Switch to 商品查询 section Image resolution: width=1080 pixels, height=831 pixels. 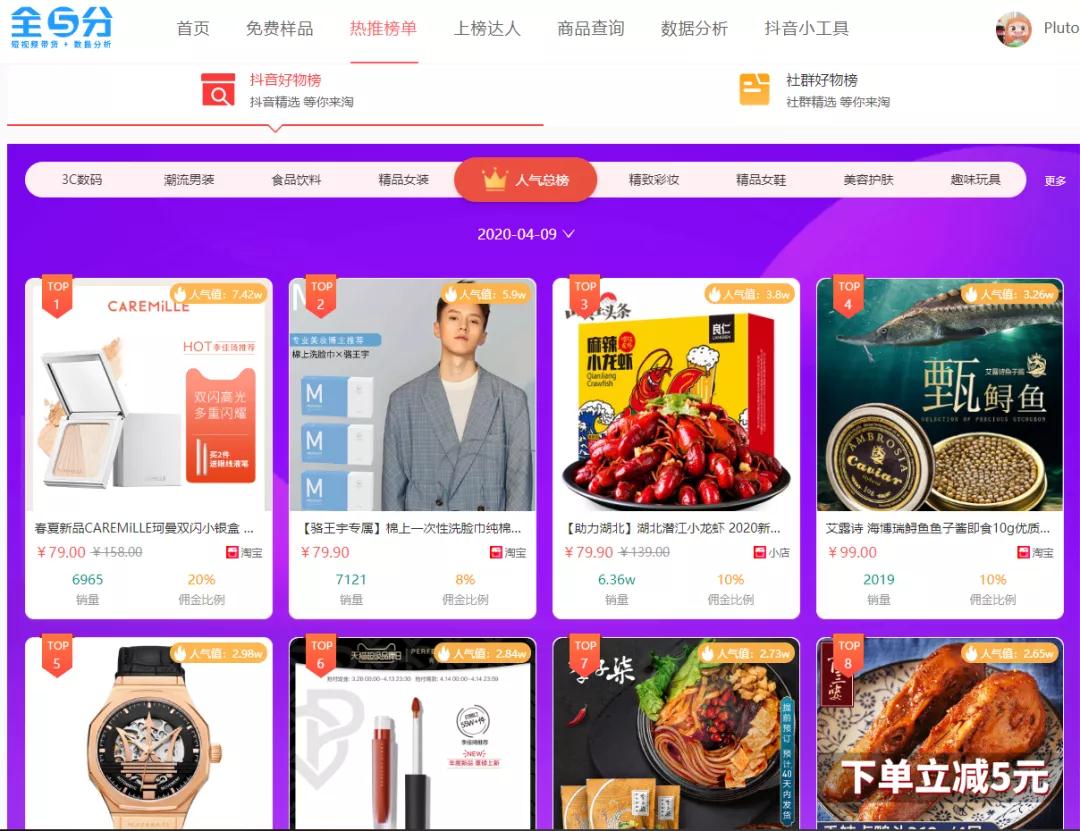click(x=590, y=29)
